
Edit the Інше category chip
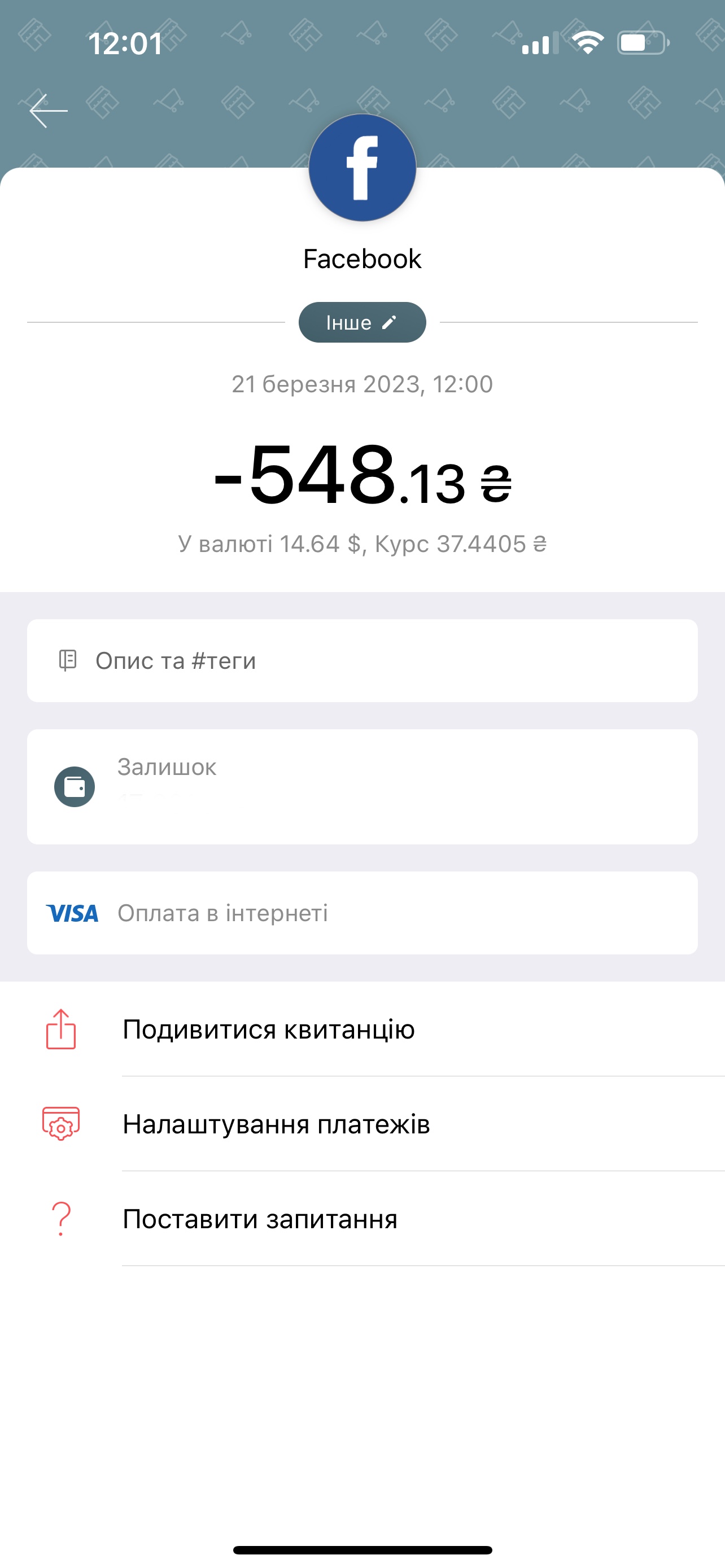362,323
